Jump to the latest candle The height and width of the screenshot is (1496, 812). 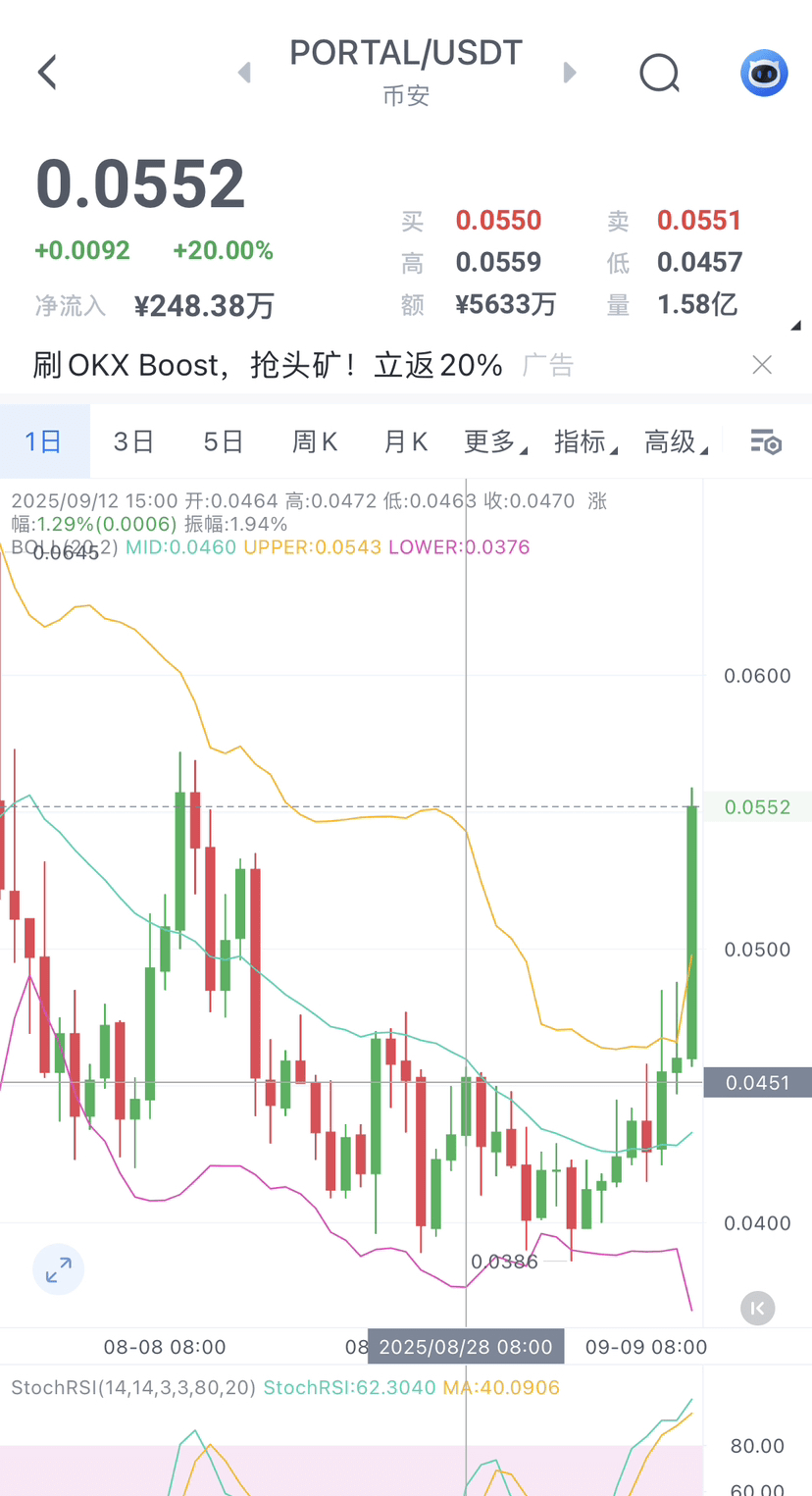coord(757,1308)
